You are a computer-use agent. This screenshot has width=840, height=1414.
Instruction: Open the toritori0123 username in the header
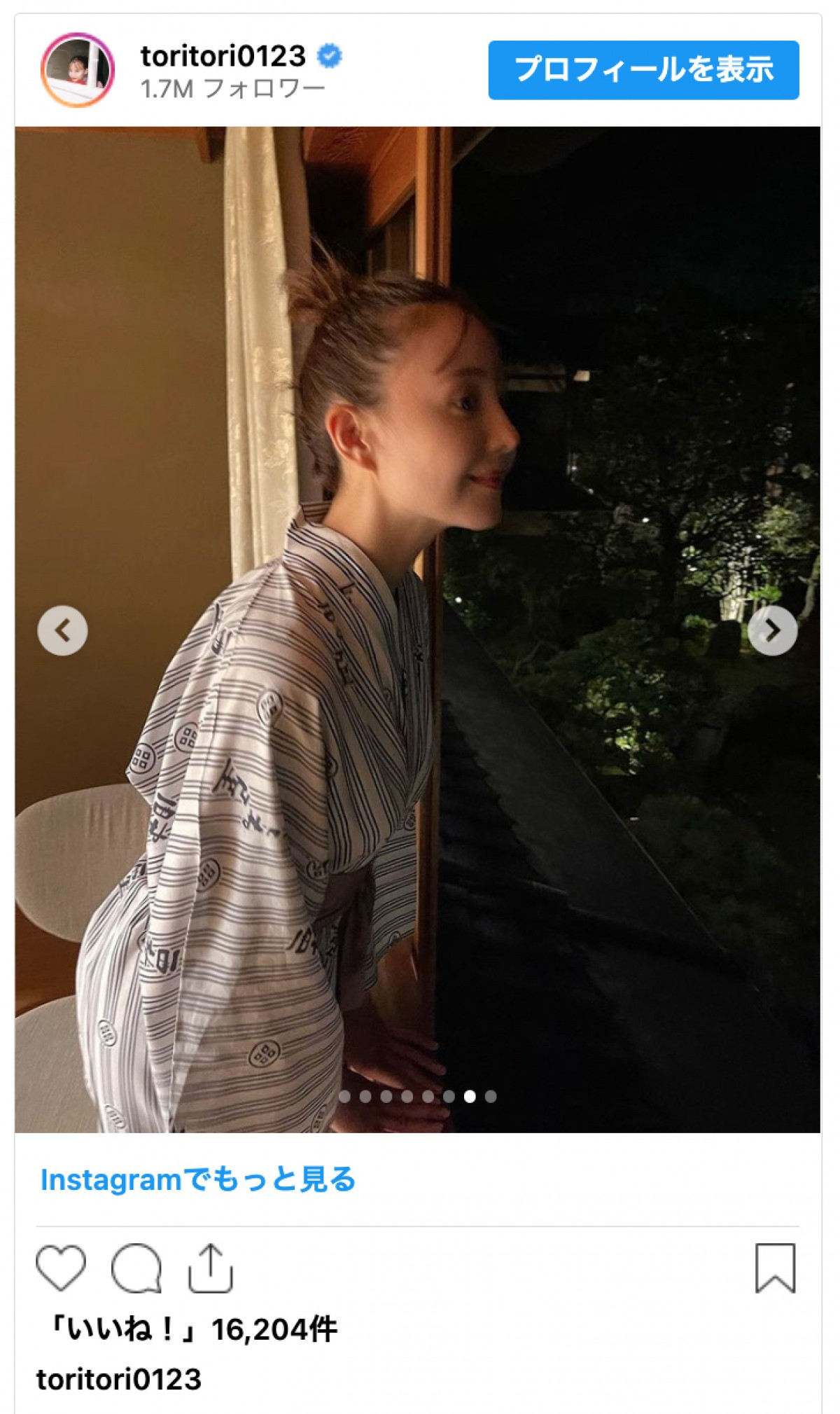223,56
